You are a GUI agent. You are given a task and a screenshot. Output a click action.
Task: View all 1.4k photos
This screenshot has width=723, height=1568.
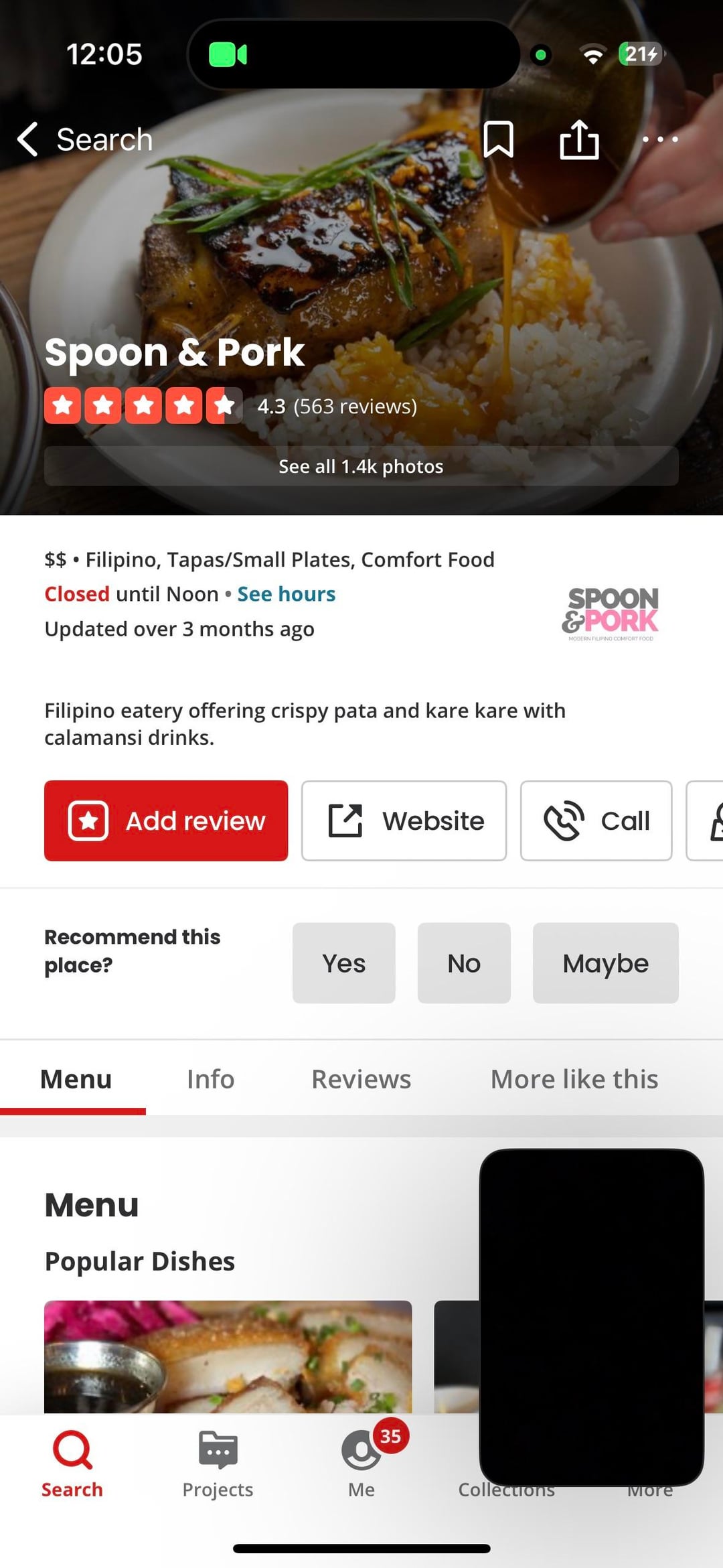[361, 466]
